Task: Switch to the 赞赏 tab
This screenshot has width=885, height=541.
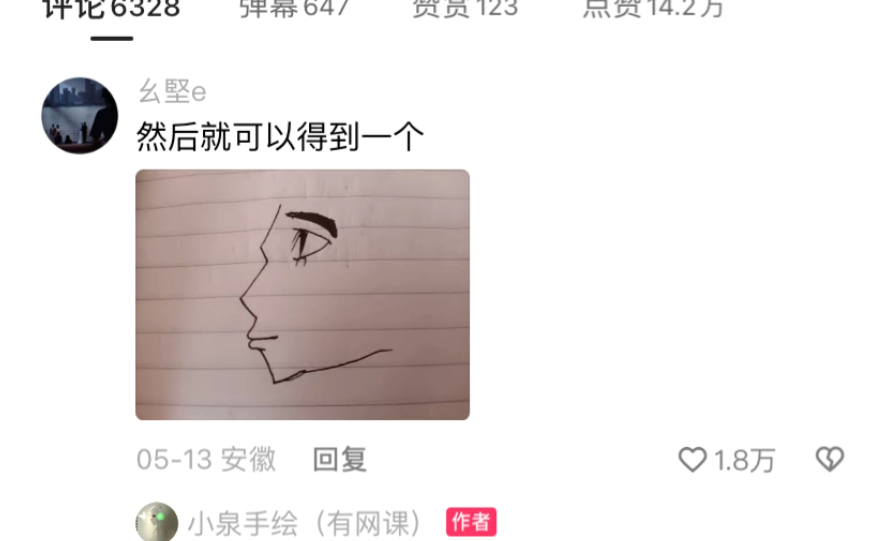Action: (x=464, y=9)
